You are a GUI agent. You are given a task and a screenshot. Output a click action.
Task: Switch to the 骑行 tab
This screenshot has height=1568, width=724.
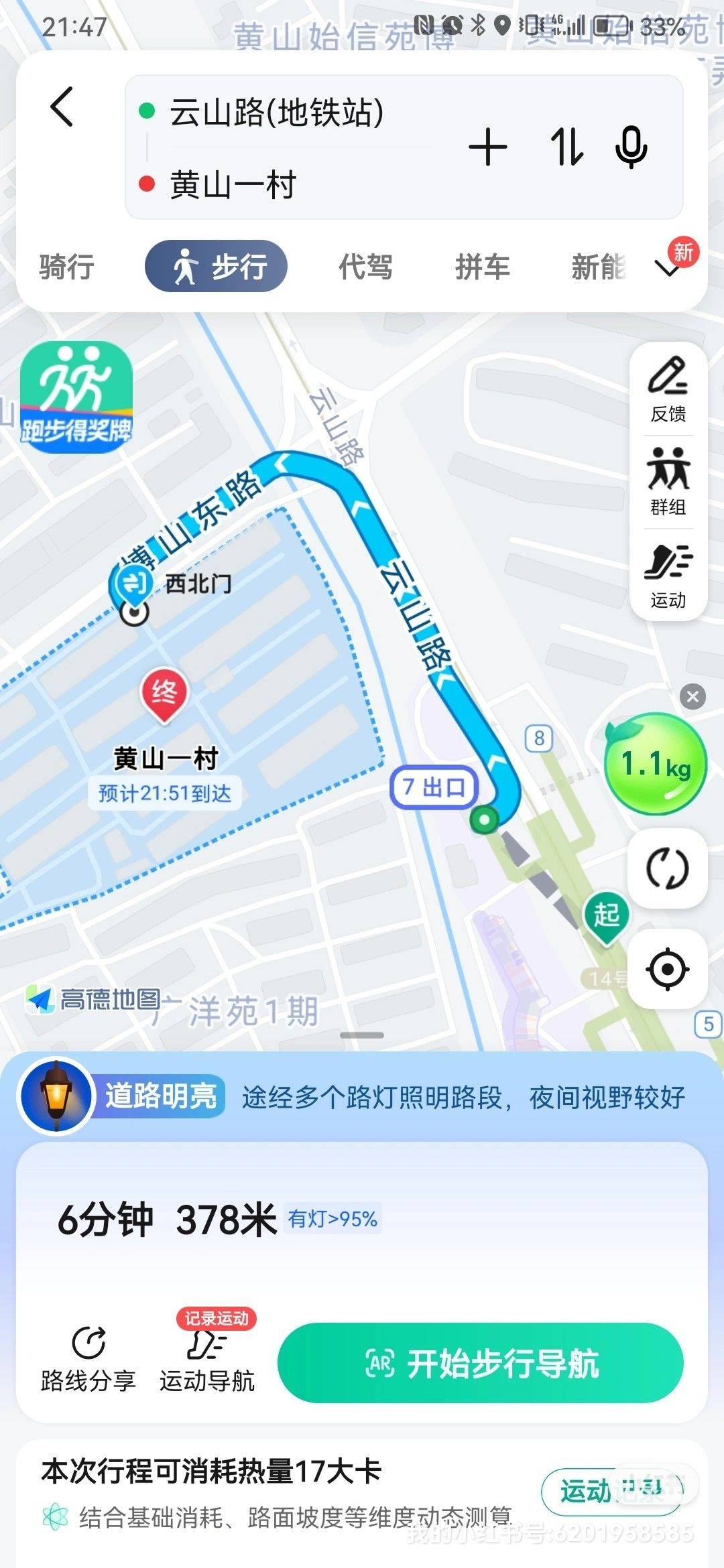(66, 267)
